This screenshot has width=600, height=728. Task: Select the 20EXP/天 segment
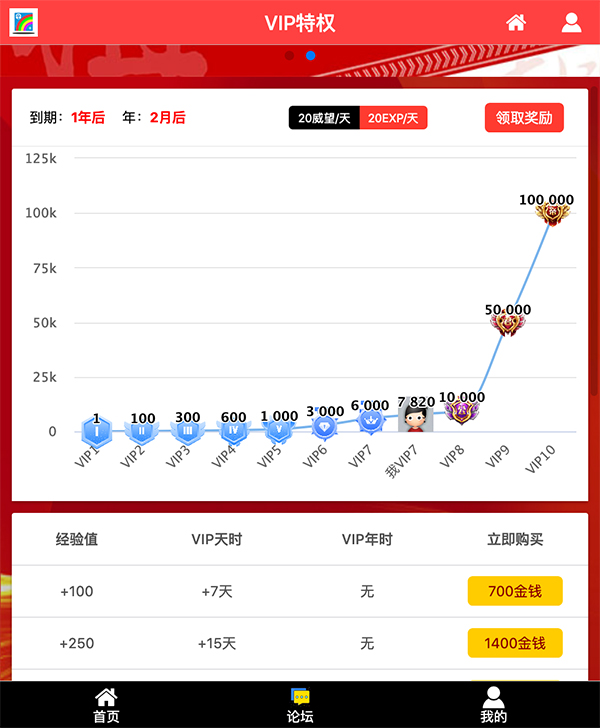pos(393,118)
